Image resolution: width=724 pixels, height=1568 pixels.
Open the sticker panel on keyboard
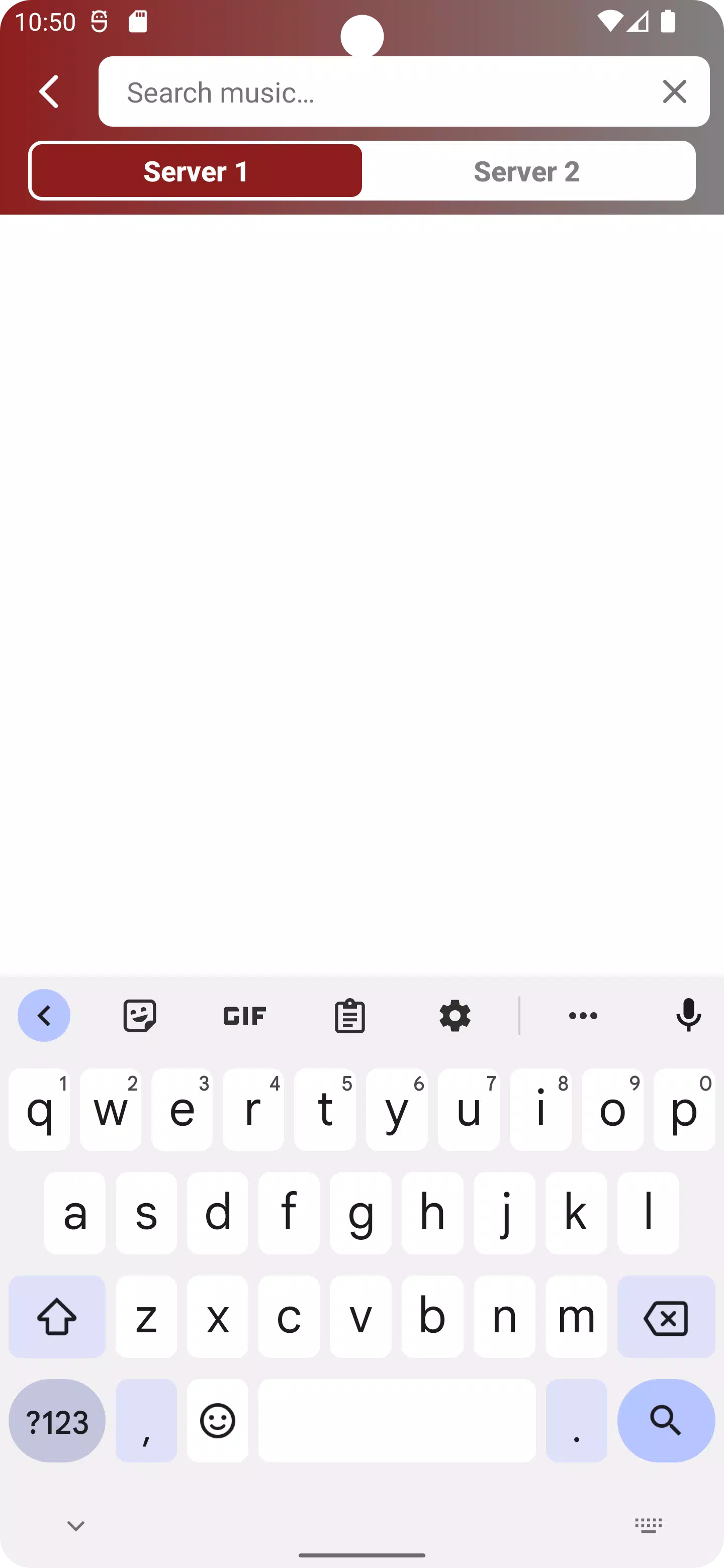pyautogui.click(x=140, y=1015)
